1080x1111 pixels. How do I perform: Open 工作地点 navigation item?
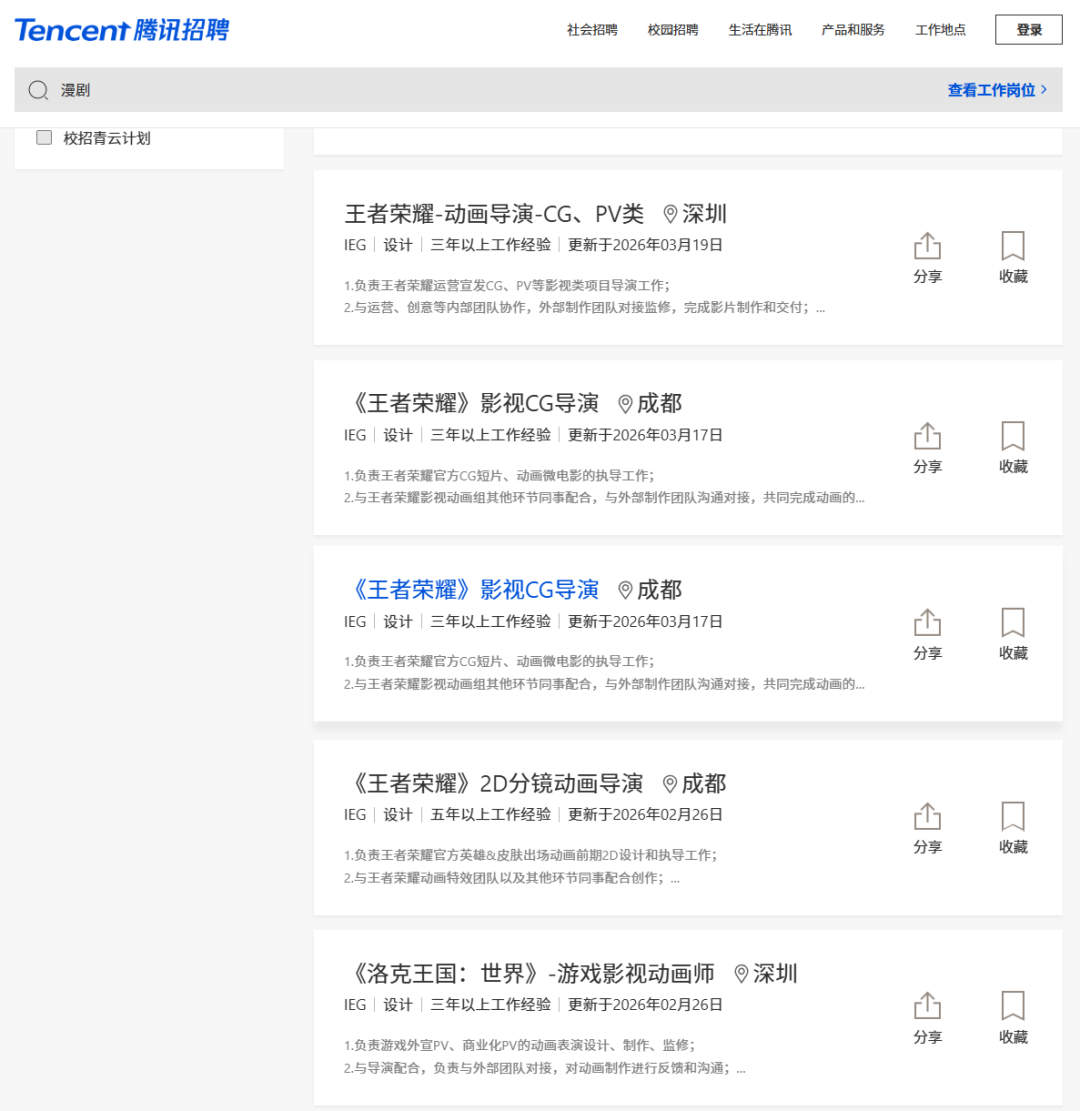pyautogui.click(x=940, y=30)
